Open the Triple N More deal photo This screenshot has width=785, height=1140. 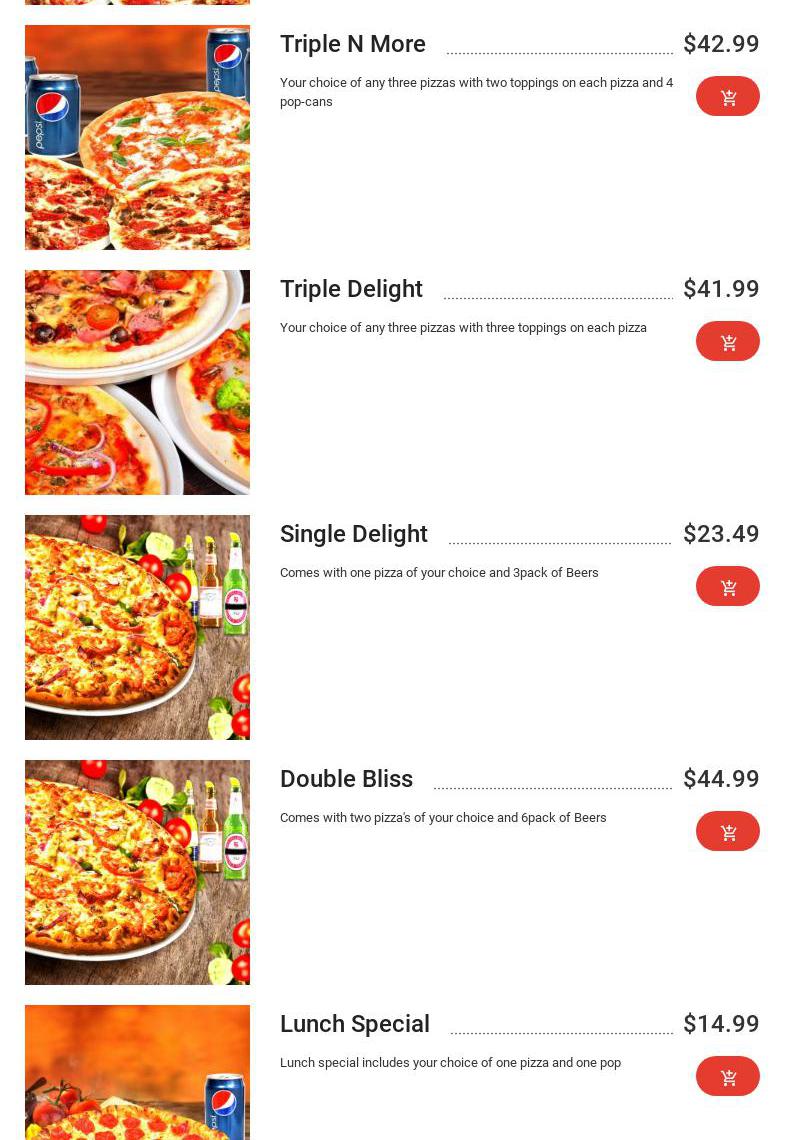coord(137,137)
